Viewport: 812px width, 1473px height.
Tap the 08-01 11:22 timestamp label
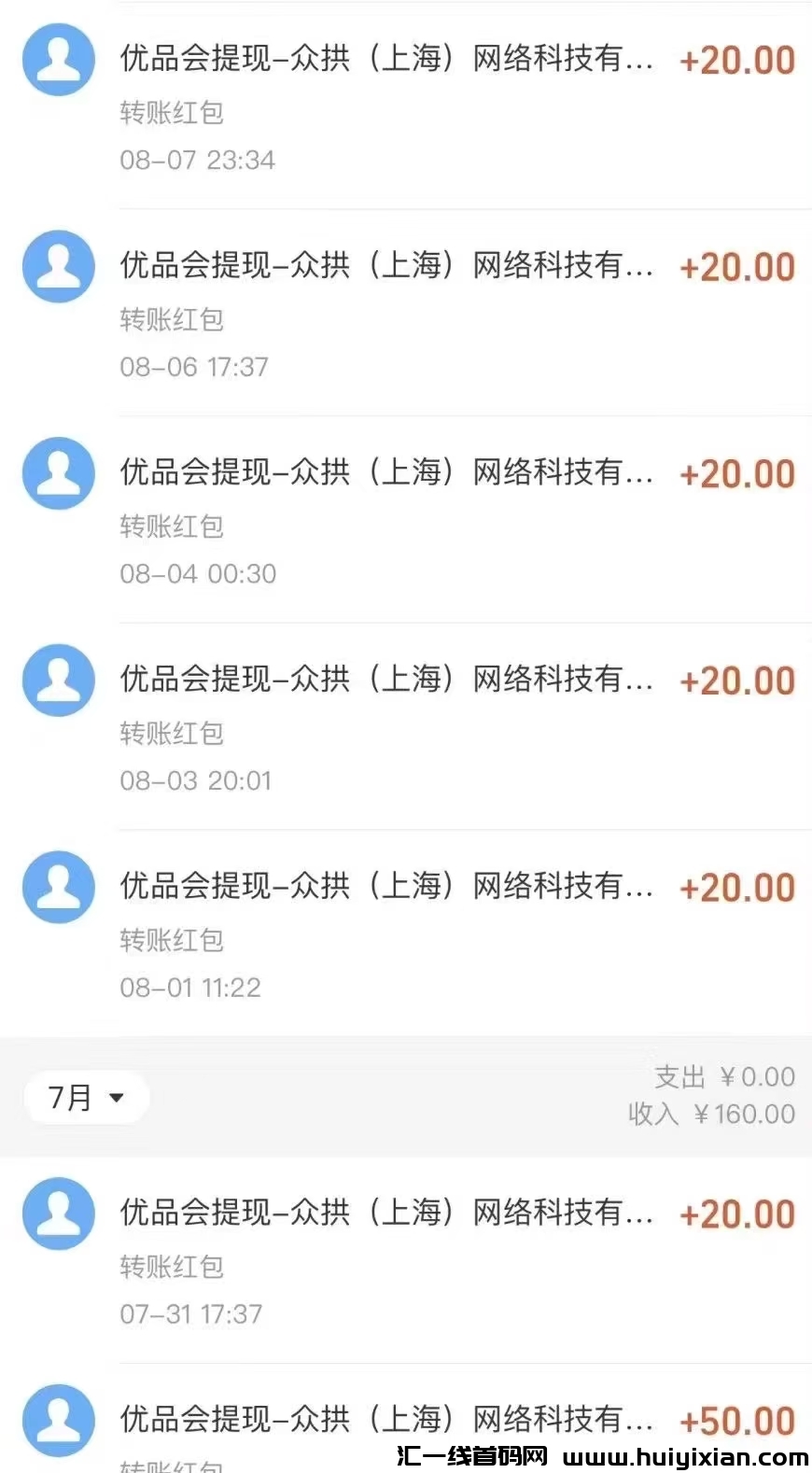tap(190, 987)
